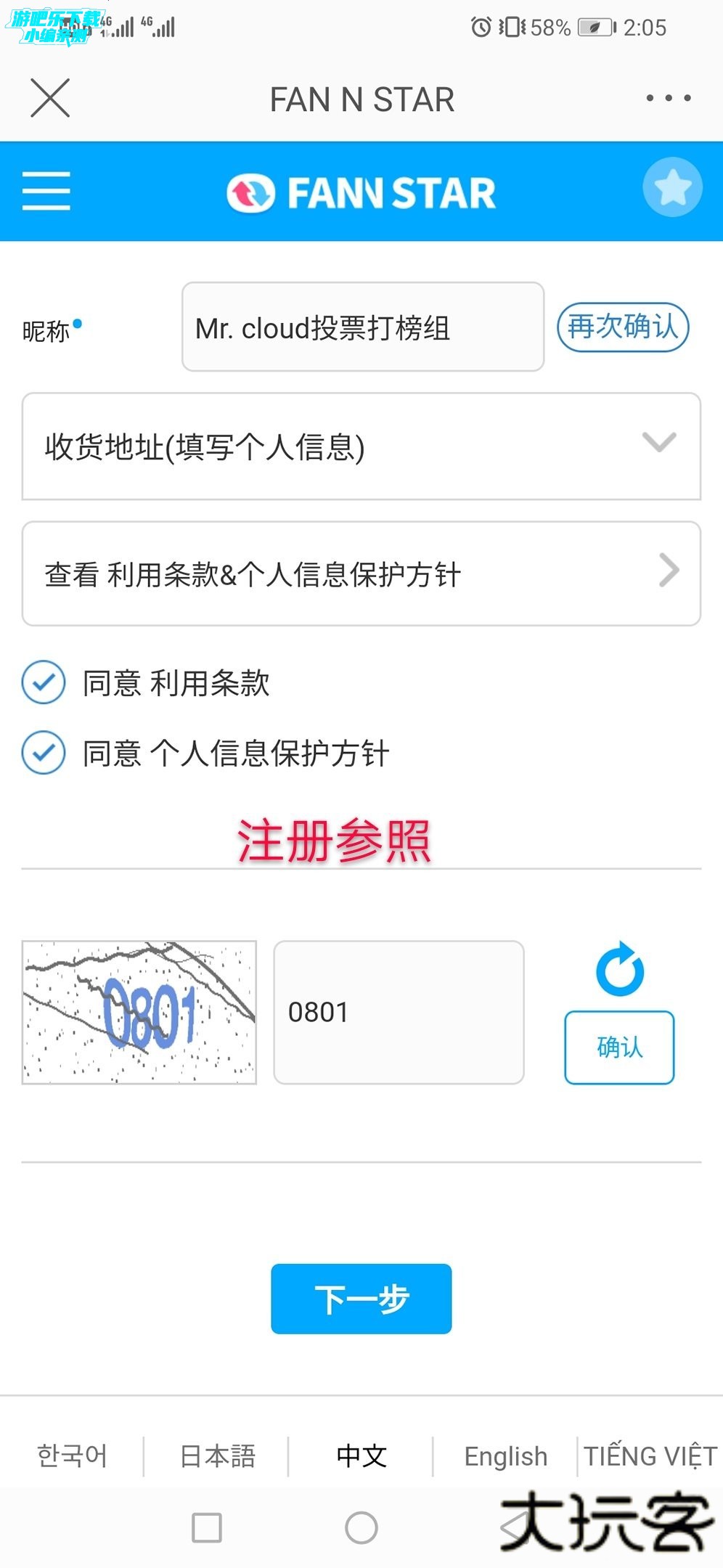Image resolution: width=723 pixels, height=1568 pixels.
Task: Switch language to English
Action: [505, 1455]
